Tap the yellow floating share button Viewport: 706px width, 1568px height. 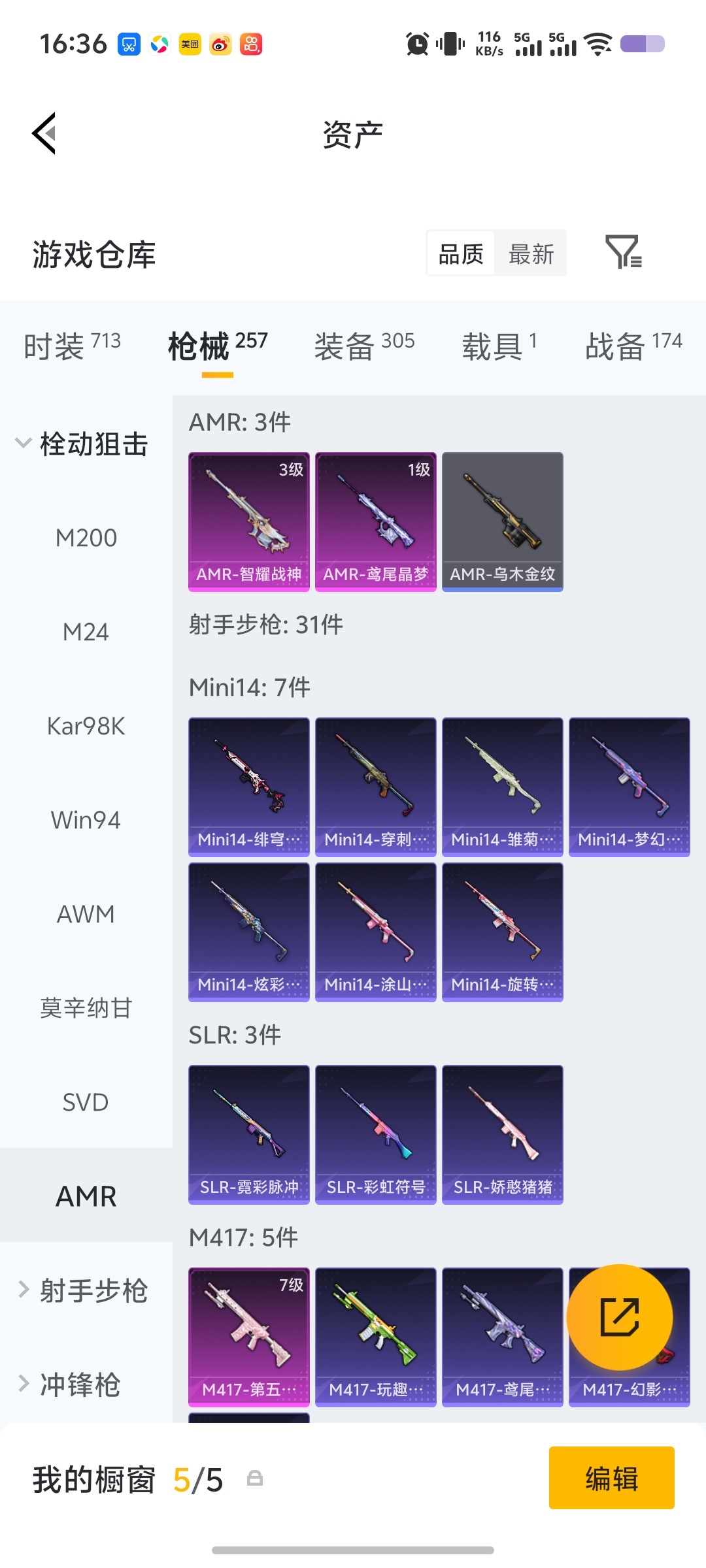tap(619, 1317)
